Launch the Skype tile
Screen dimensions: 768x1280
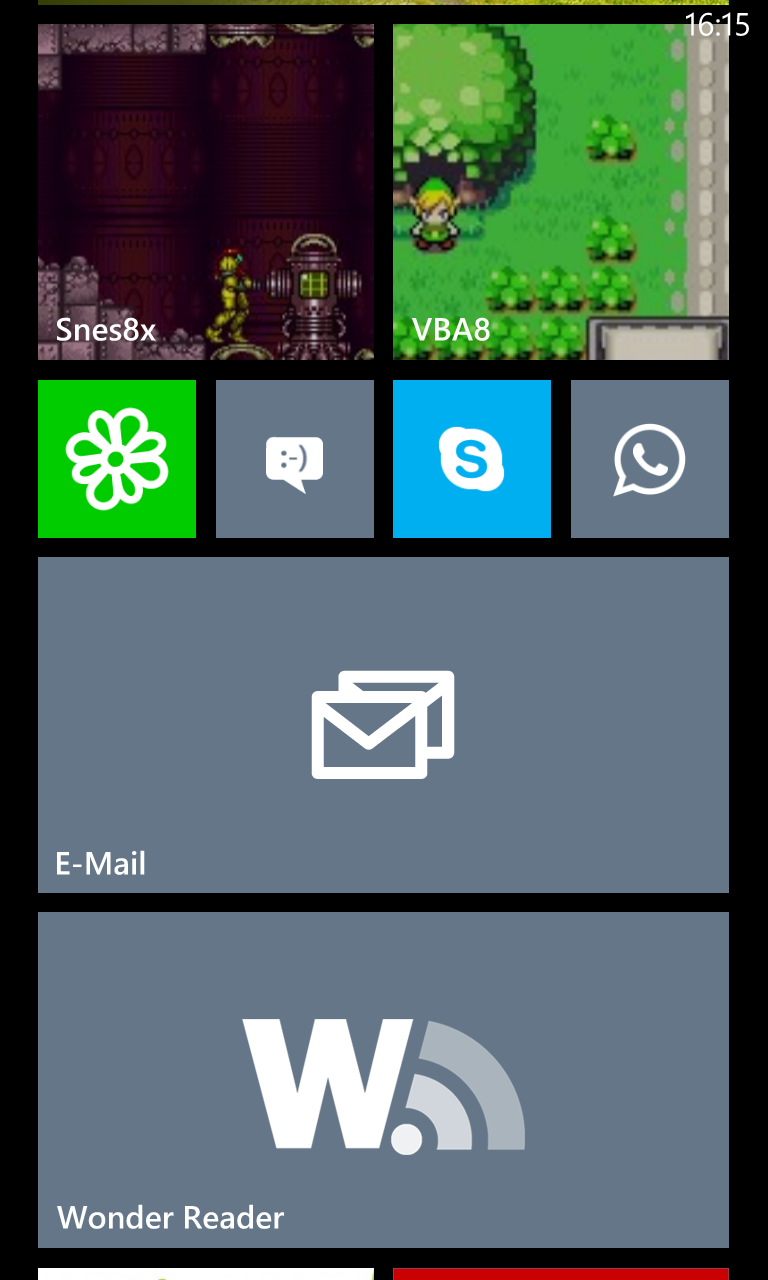[472, 459]
